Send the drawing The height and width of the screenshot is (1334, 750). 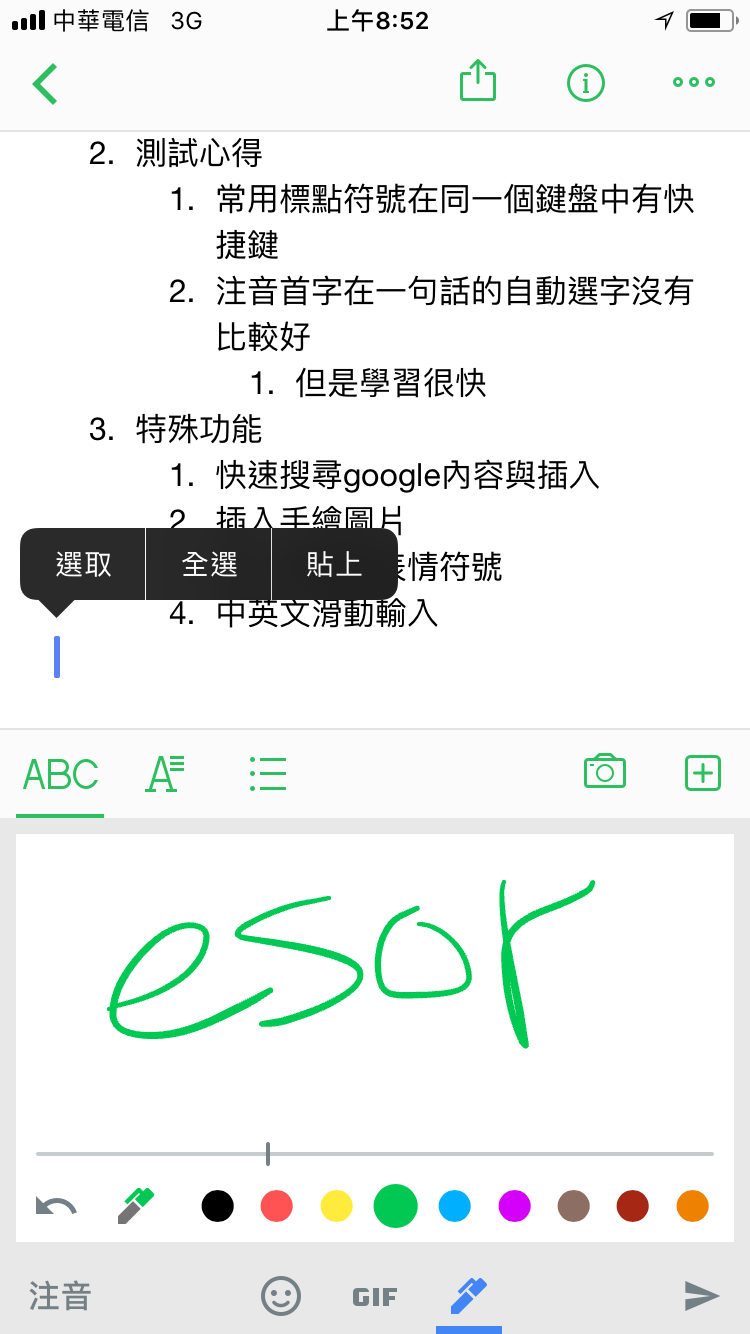pos(702,1296)
